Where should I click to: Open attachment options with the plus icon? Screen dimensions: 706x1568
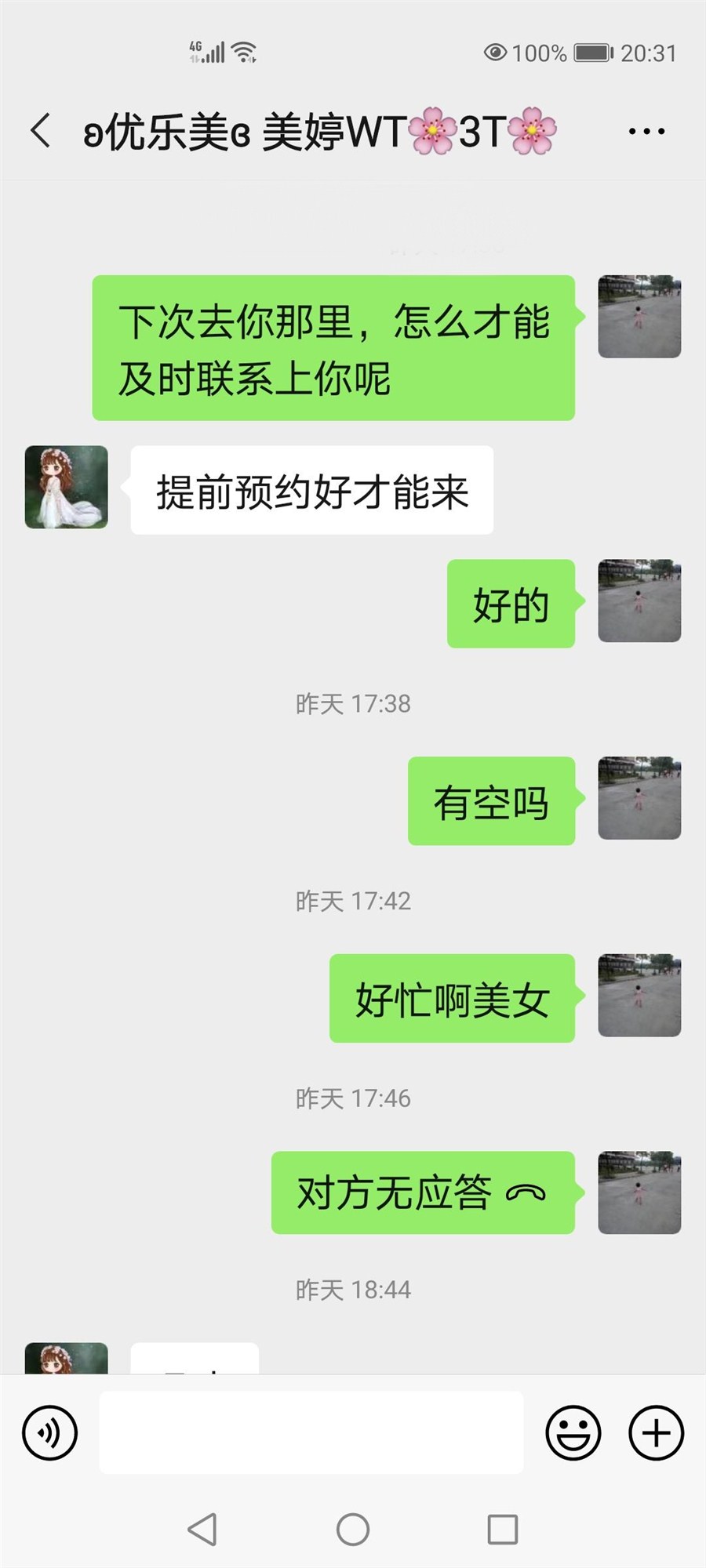point(656,1432)
